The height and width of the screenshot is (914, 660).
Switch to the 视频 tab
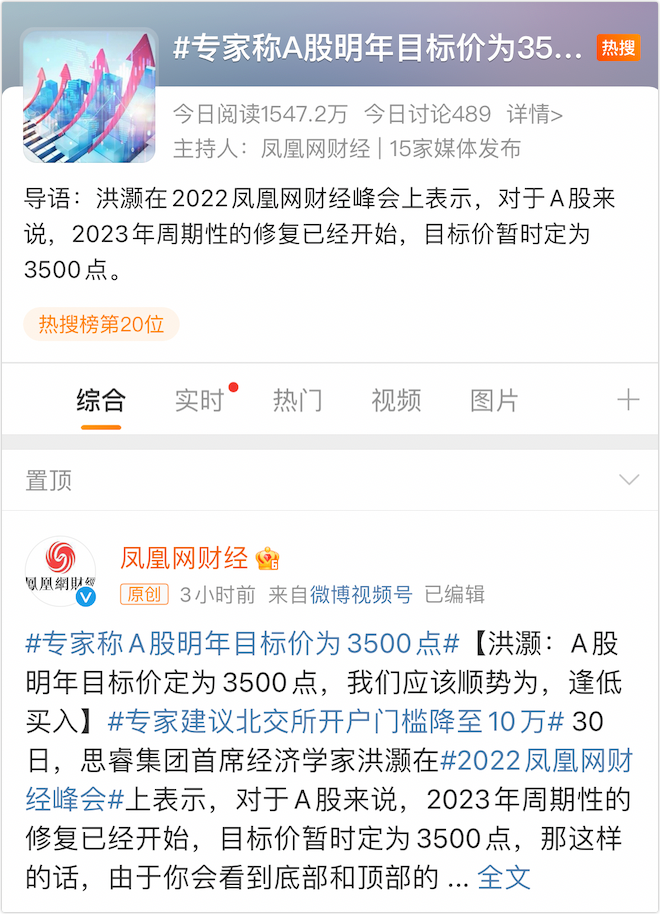[x=396, y=401]
